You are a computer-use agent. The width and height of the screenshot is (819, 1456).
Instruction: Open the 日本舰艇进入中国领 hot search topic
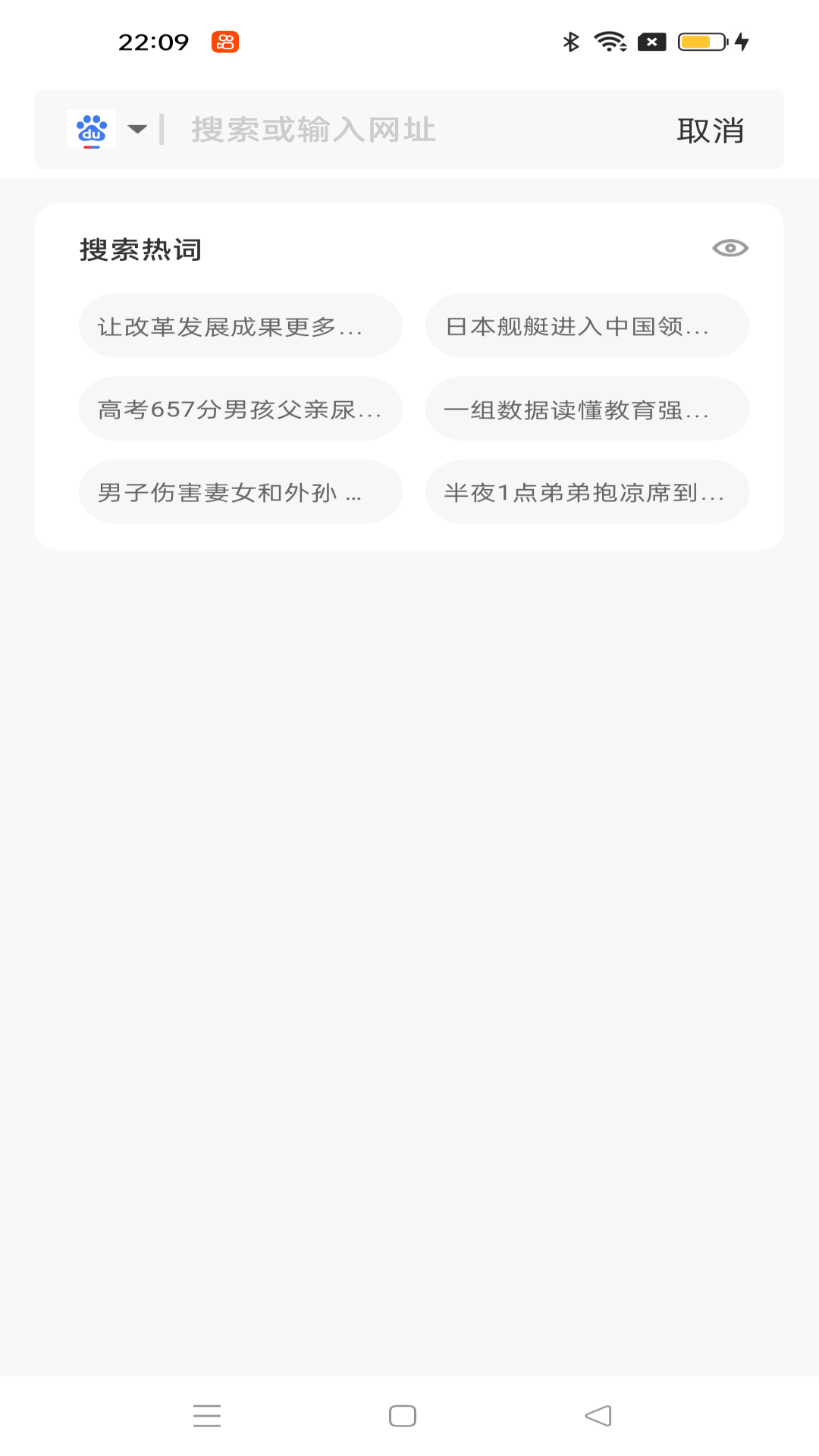pos(588,325)
